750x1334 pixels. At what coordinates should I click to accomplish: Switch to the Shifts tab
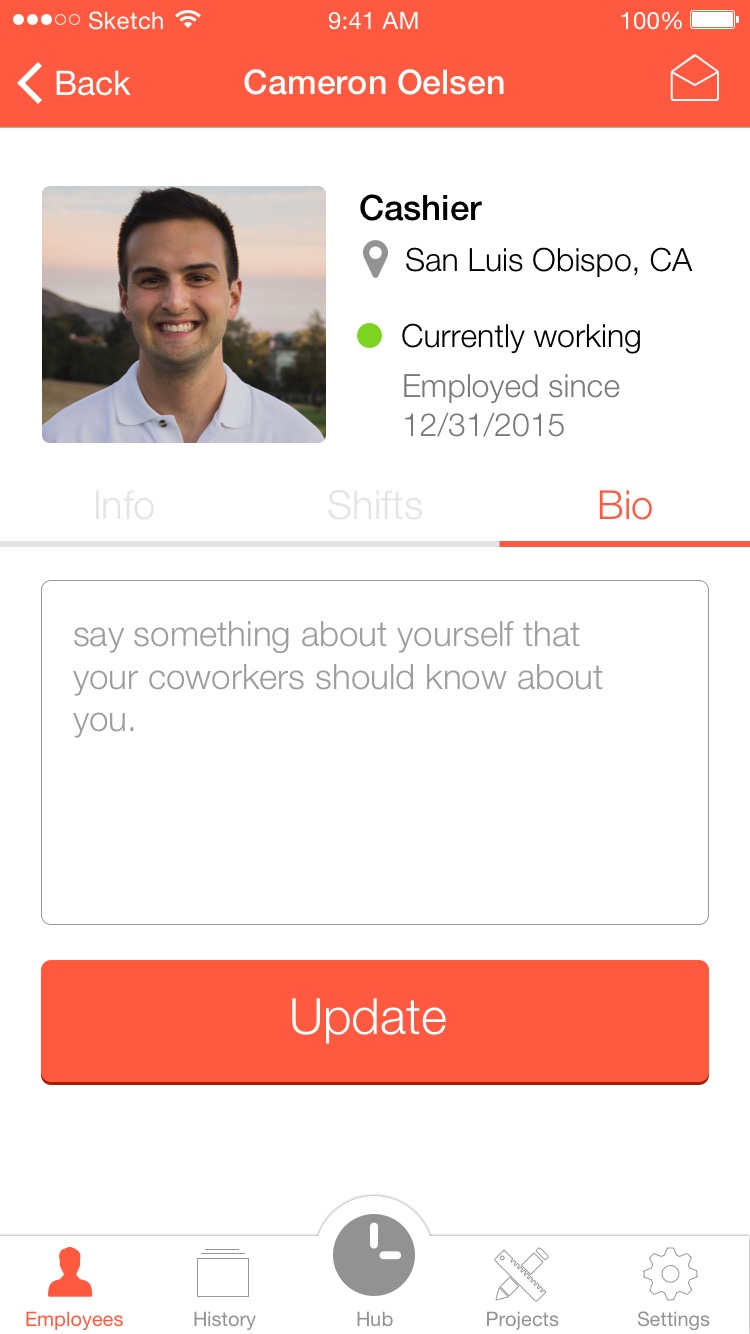[x=375, y=506]
